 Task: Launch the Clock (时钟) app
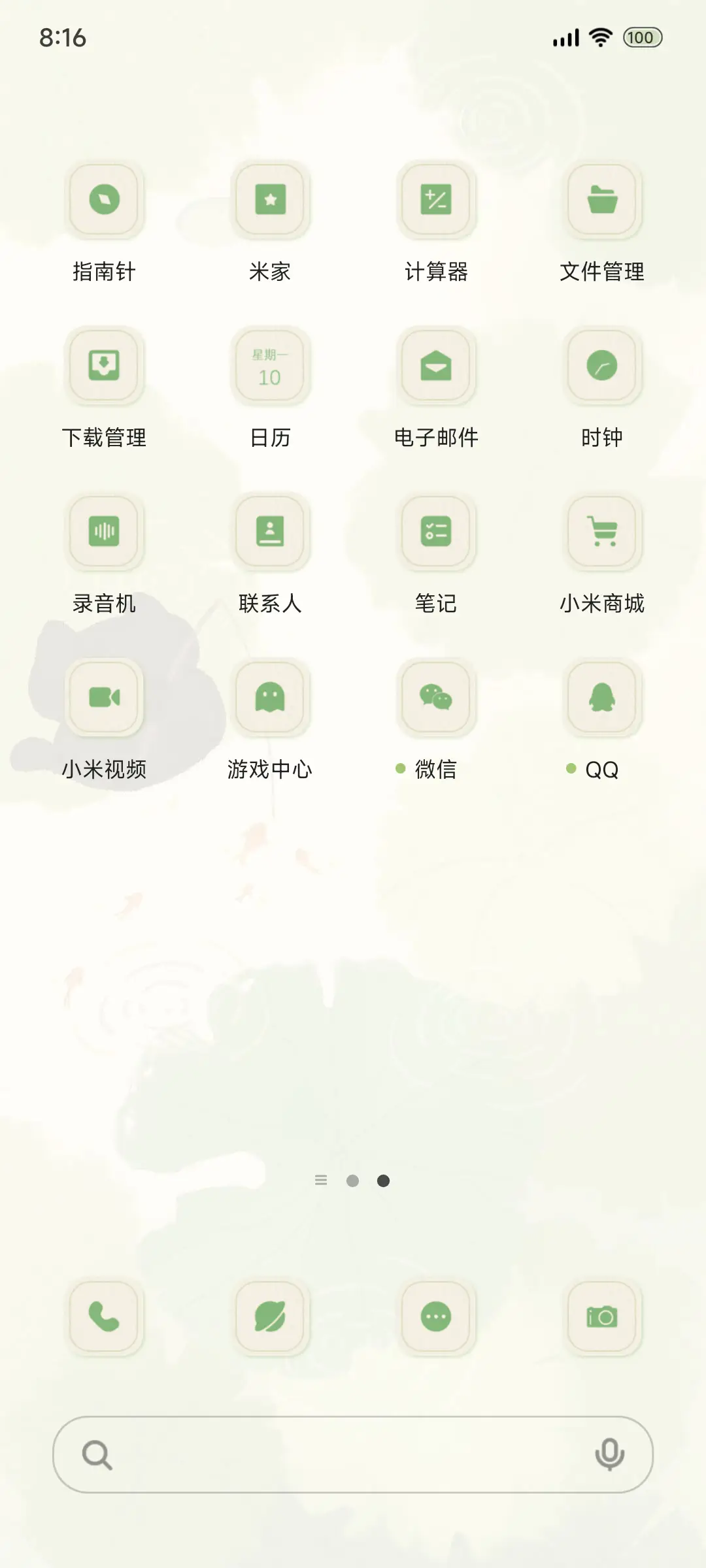[602, 366]
